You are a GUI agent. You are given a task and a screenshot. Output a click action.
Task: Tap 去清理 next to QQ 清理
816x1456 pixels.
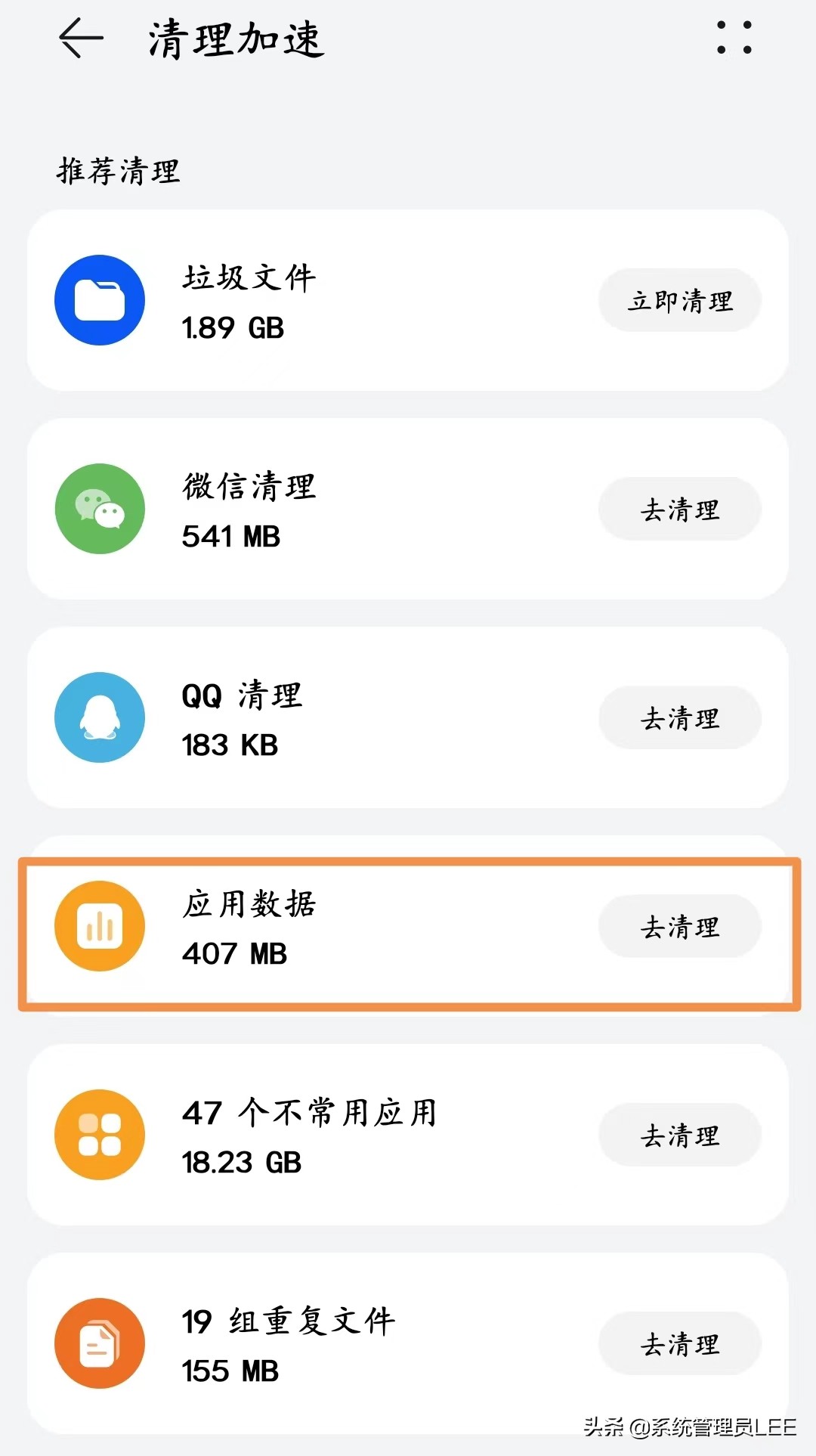[679, 717]
